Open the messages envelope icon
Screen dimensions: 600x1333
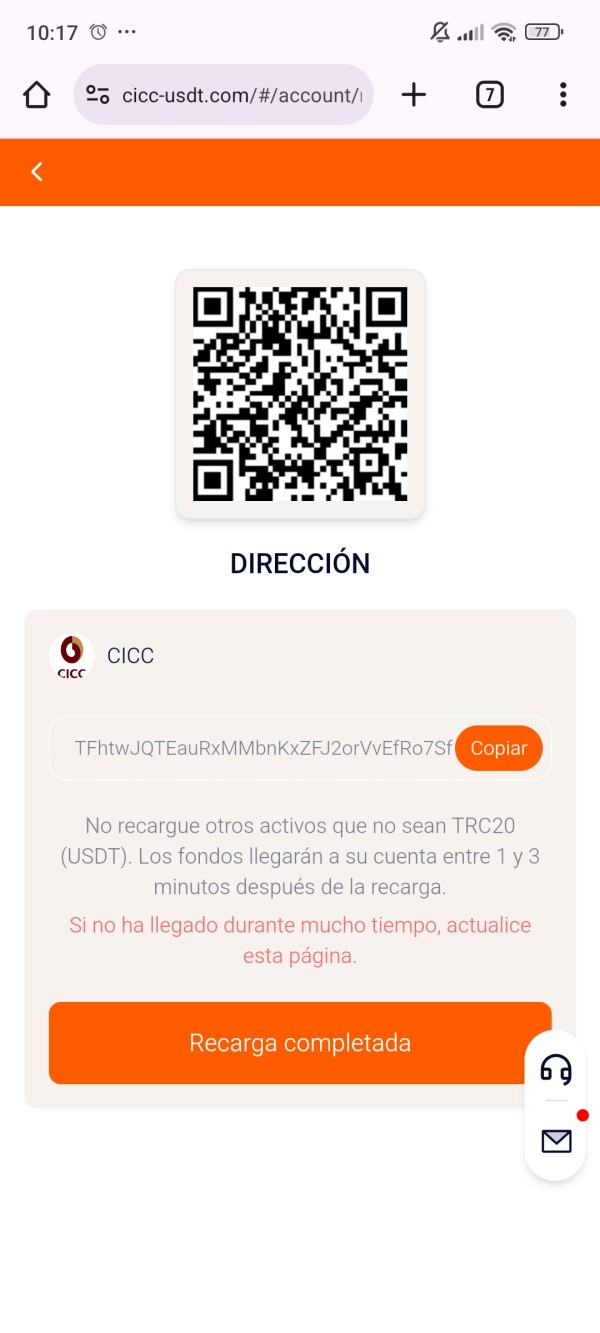pos(556,1141)
